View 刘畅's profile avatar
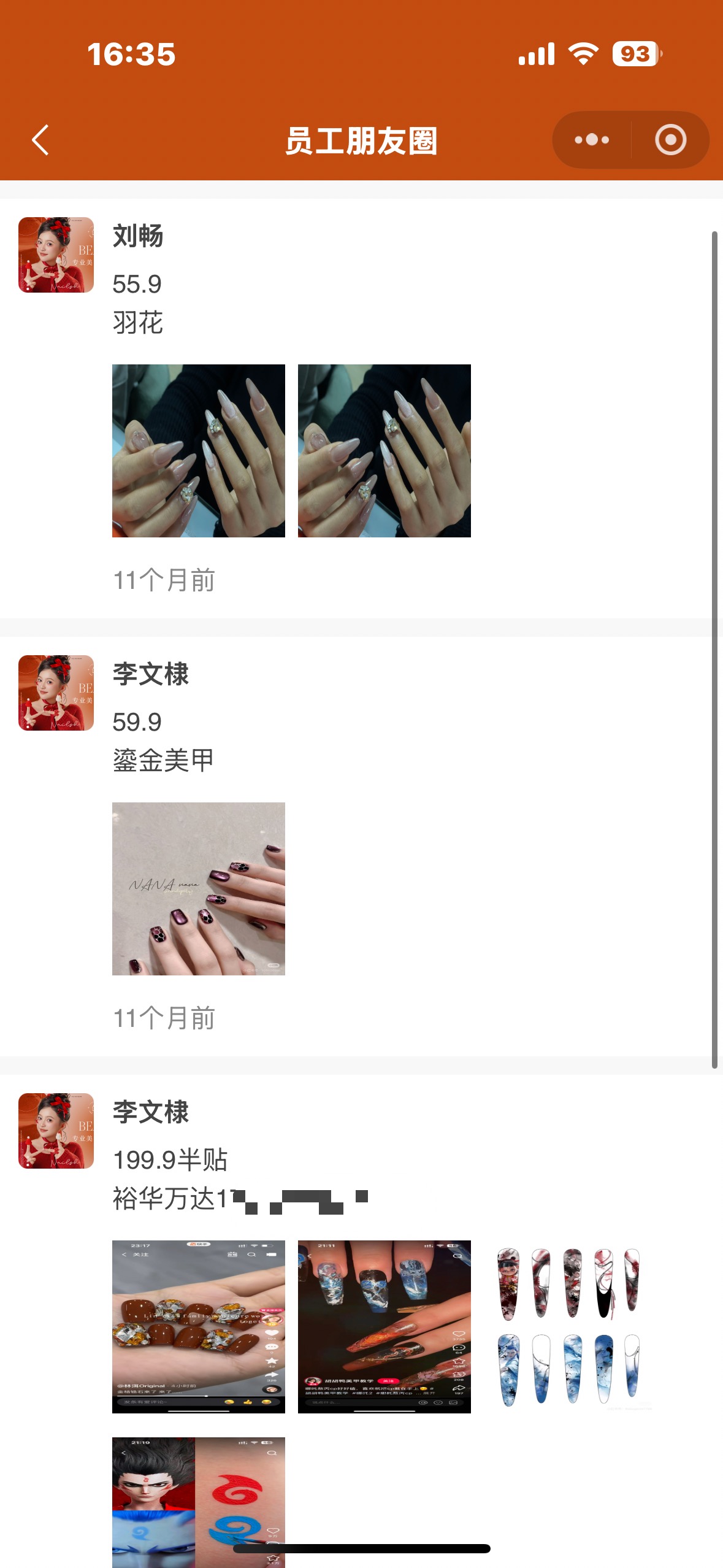Image resolution: width=723 pixels, height=1568 pixels. pos(56,255)
